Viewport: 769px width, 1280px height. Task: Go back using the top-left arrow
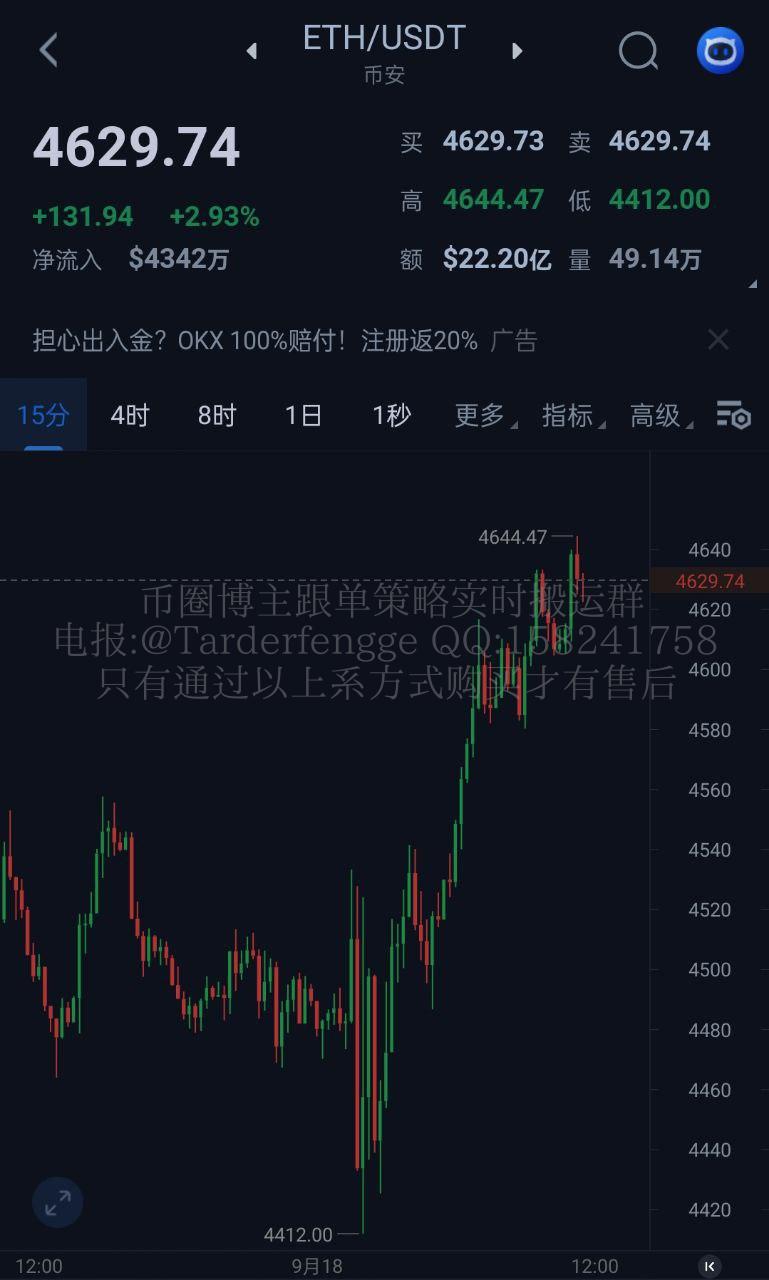pos(48,49)
